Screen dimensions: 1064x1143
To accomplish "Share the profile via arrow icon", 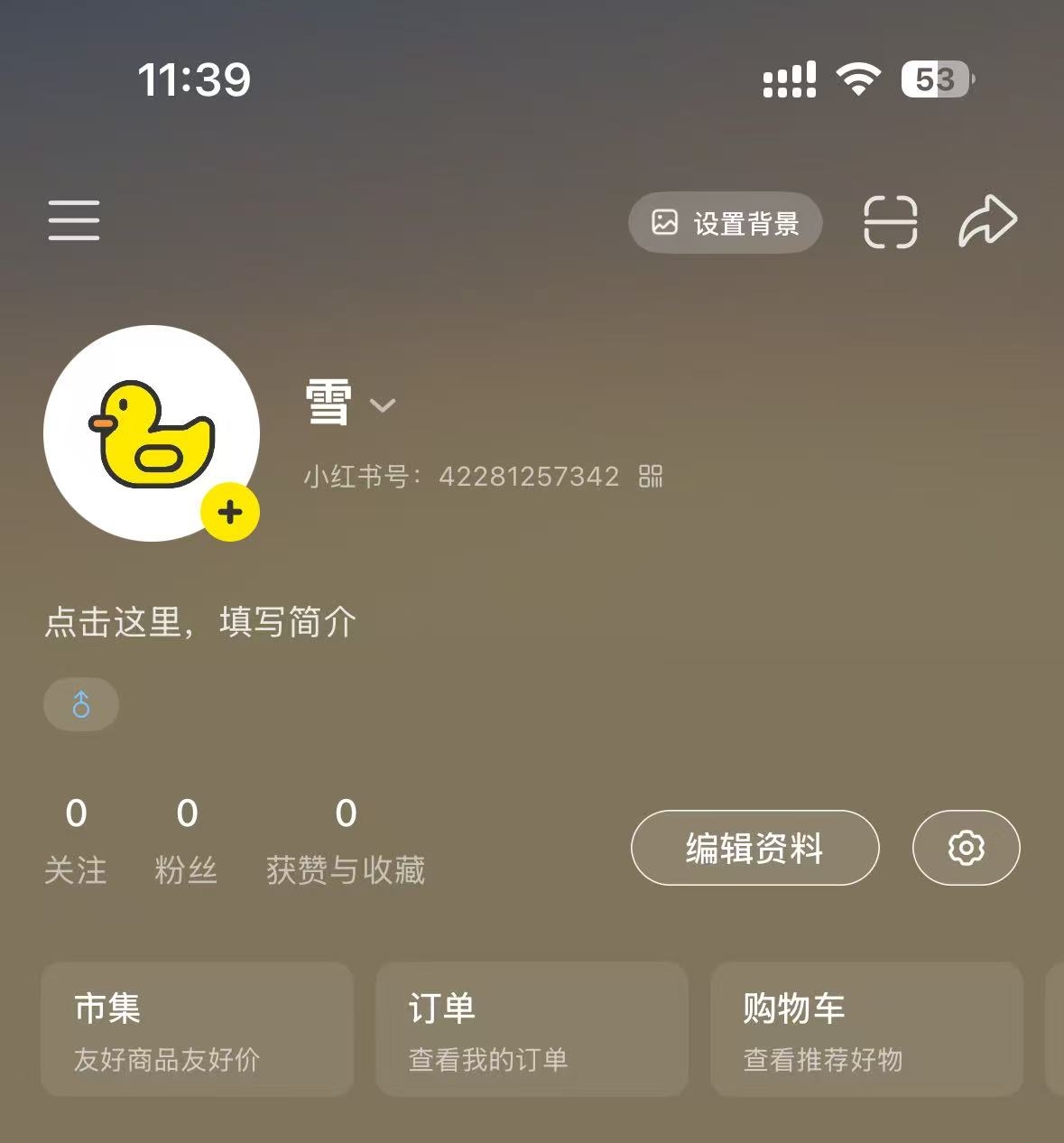I will [987, 221].
